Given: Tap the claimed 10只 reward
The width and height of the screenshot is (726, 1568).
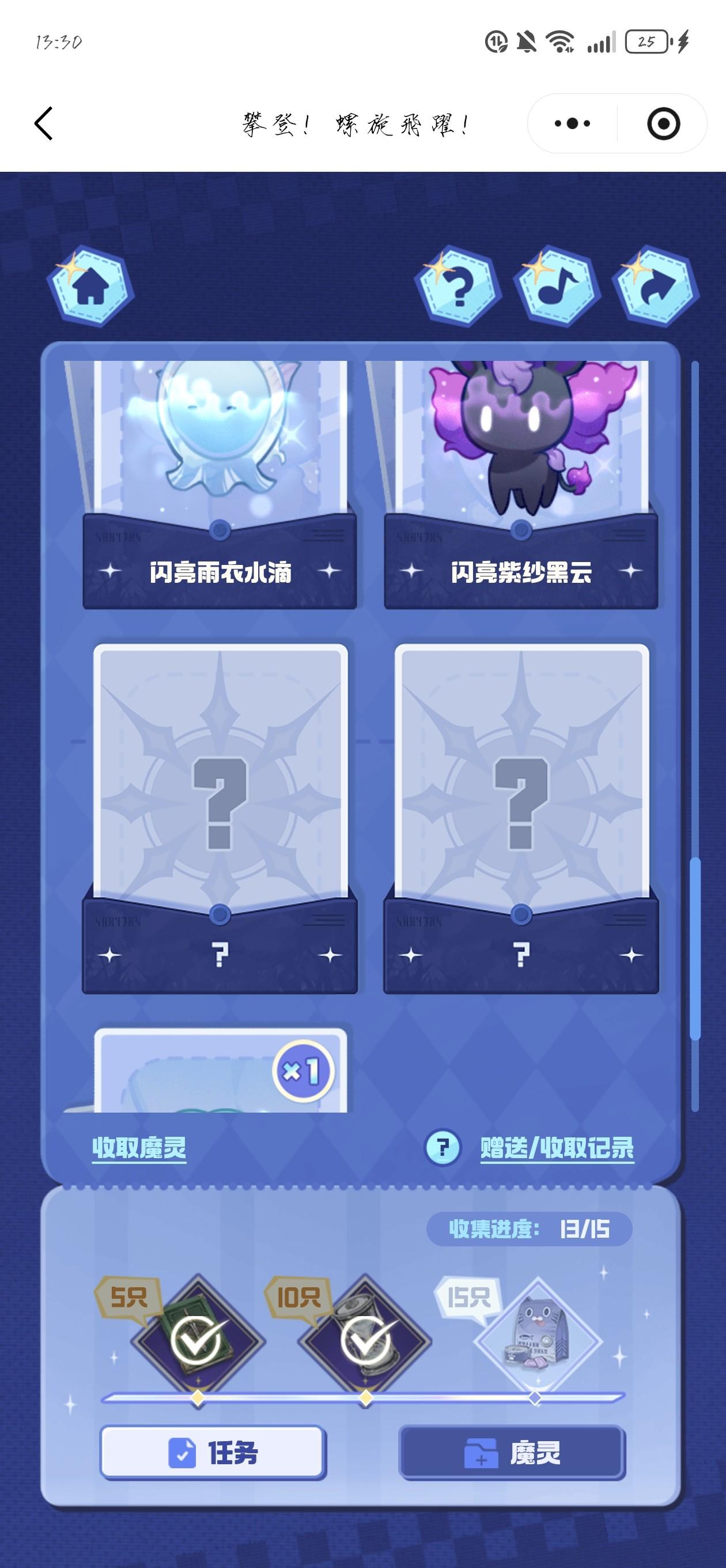Looking at the screenshot, I should 366,1340.
